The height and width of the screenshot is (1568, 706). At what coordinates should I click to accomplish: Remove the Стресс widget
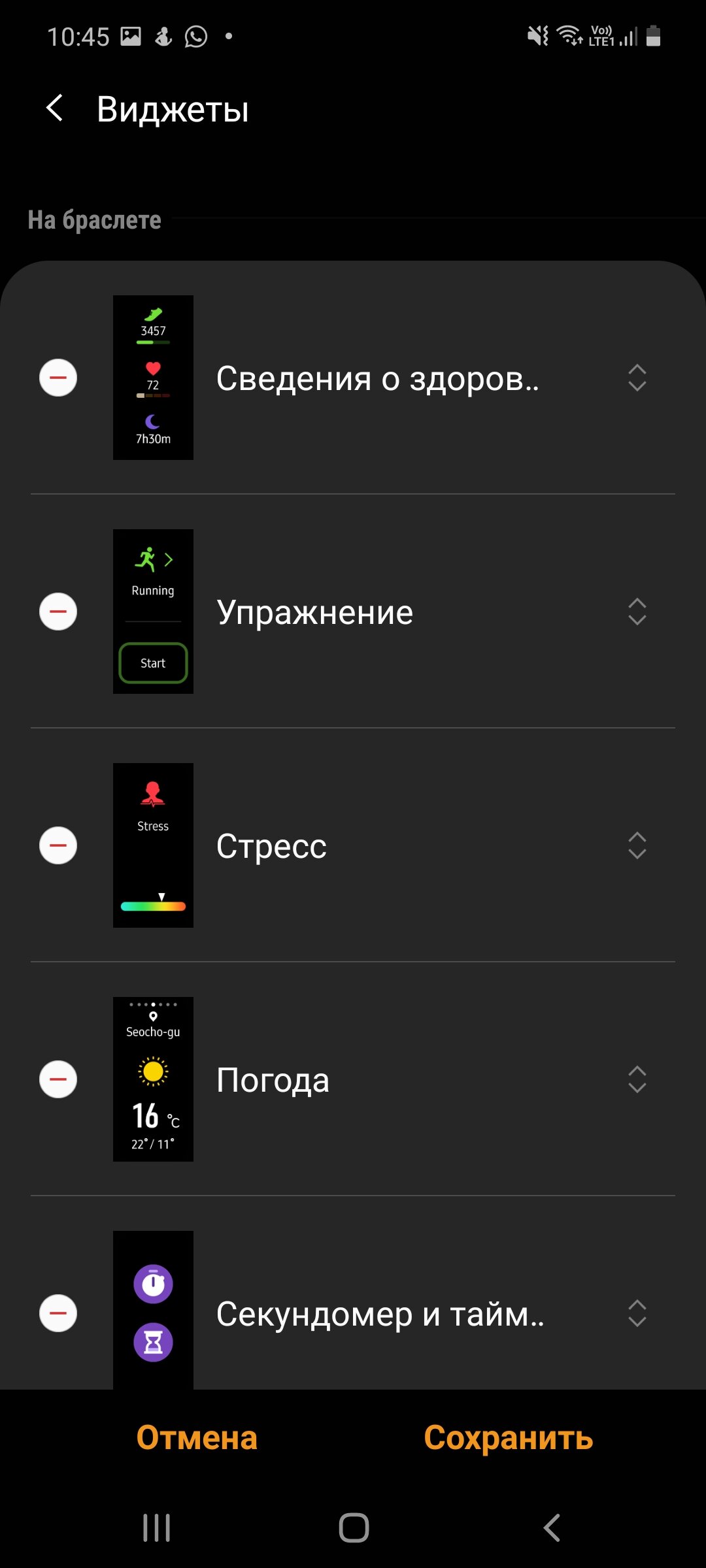coord(58,845)
